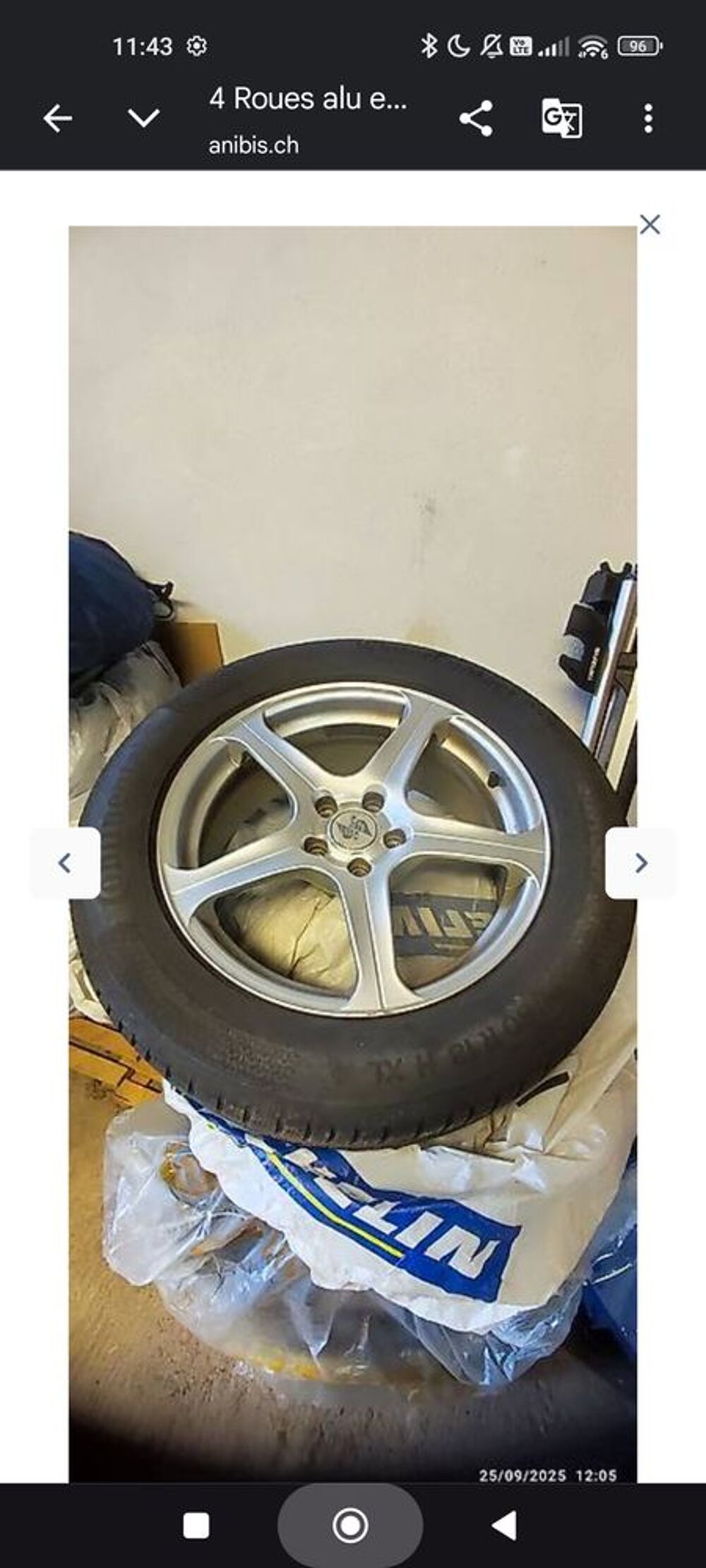Share this anibis.ch listing
The width and height of the screenshot is (706, 1568).
tap(476, 119)
